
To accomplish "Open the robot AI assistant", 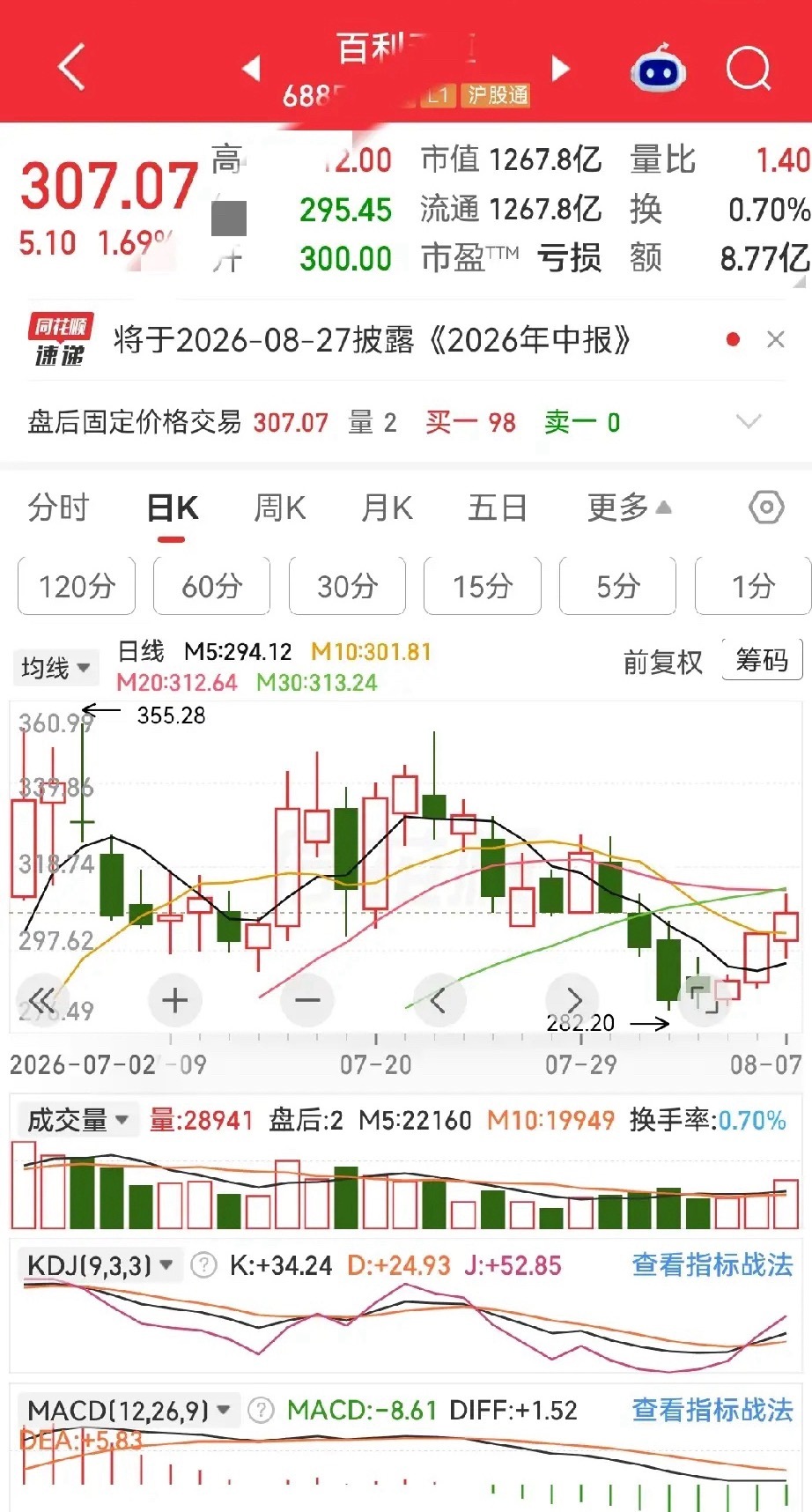I will point(658,69).
